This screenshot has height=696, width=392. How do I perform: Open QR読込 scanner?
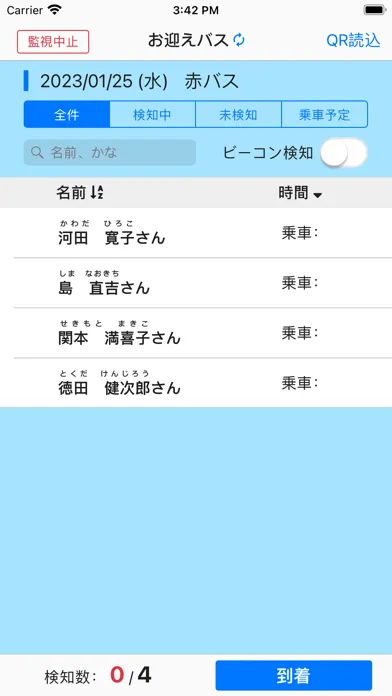click(353, 40)
